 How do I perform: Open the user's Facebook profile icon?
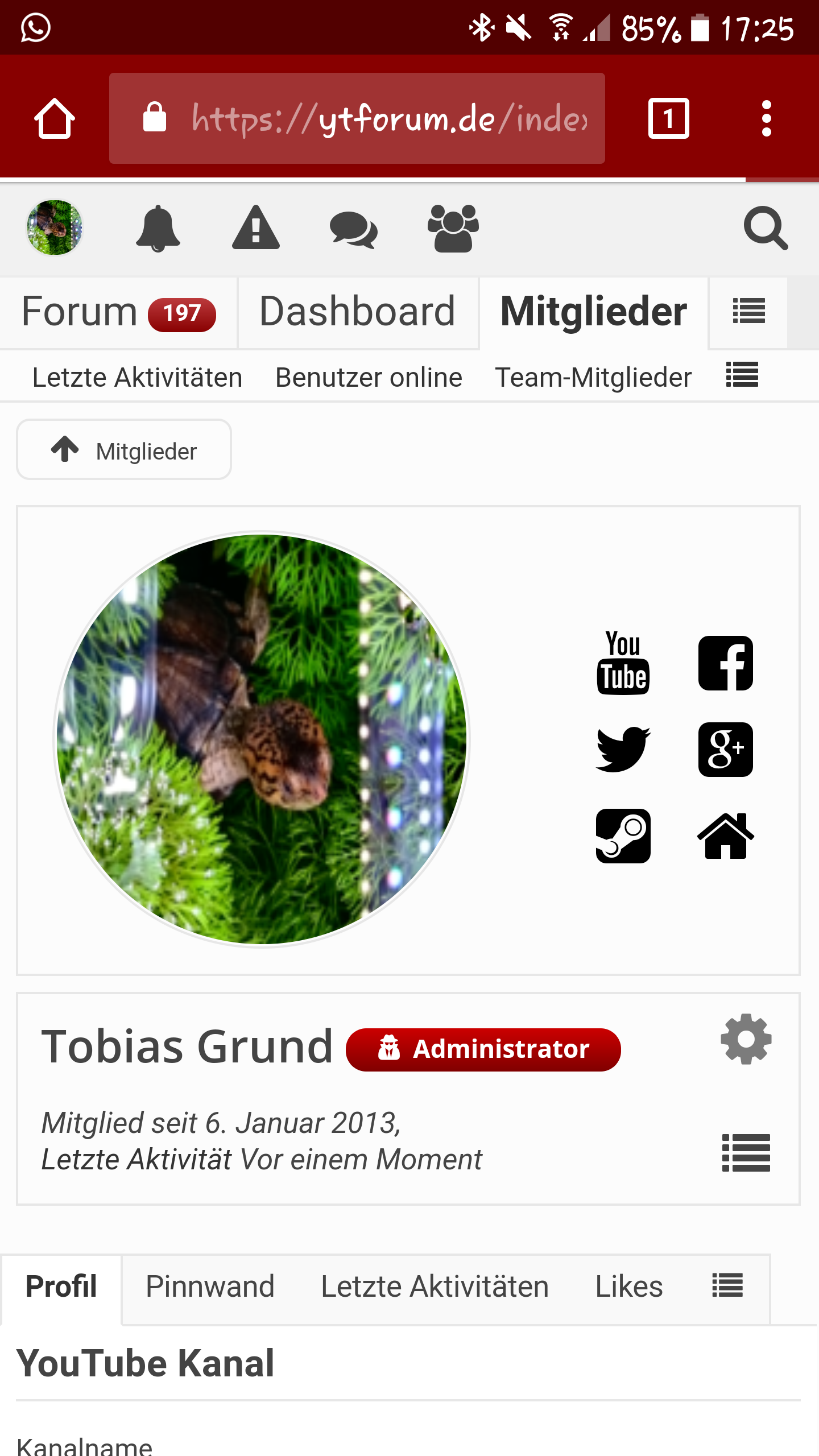coord(725,663)
